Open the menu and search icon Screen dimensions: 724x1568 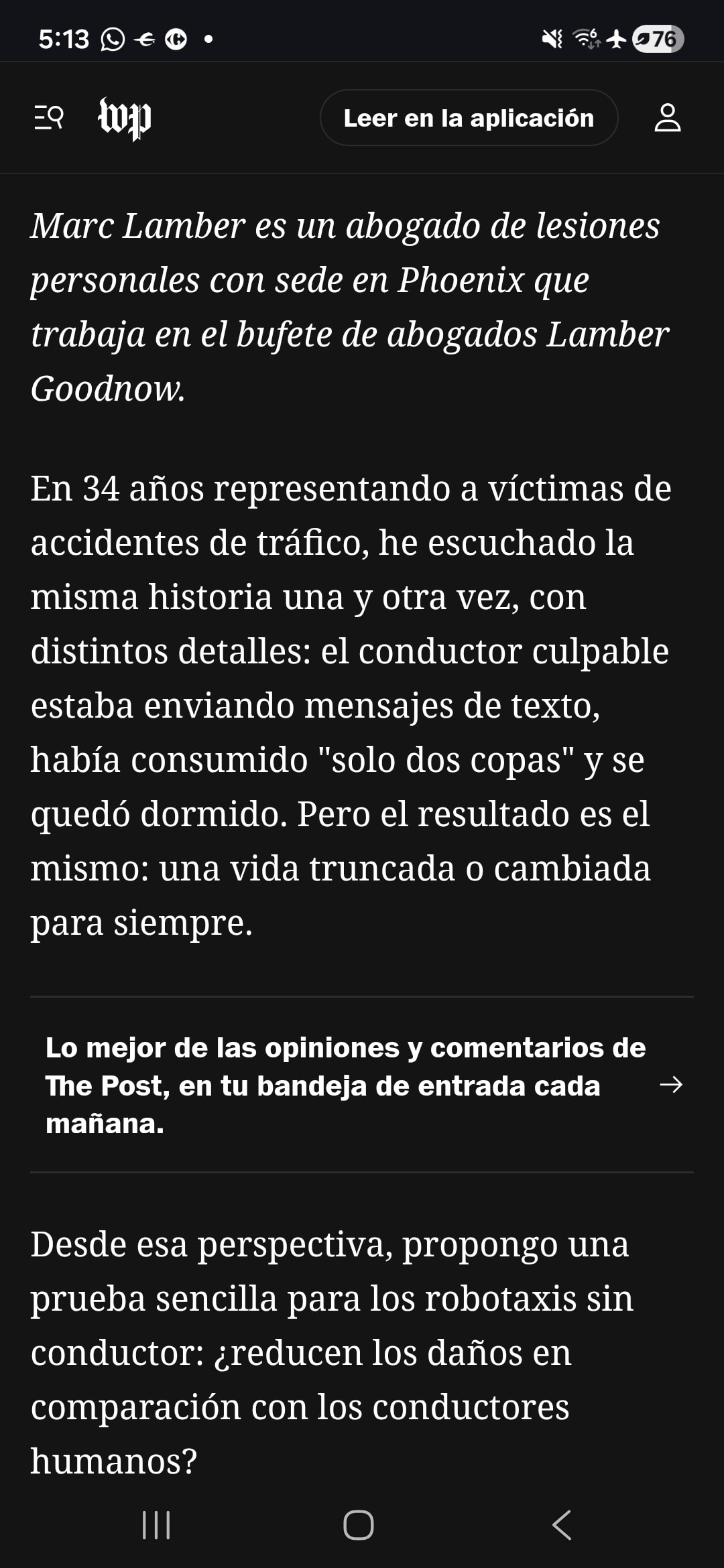48,118
